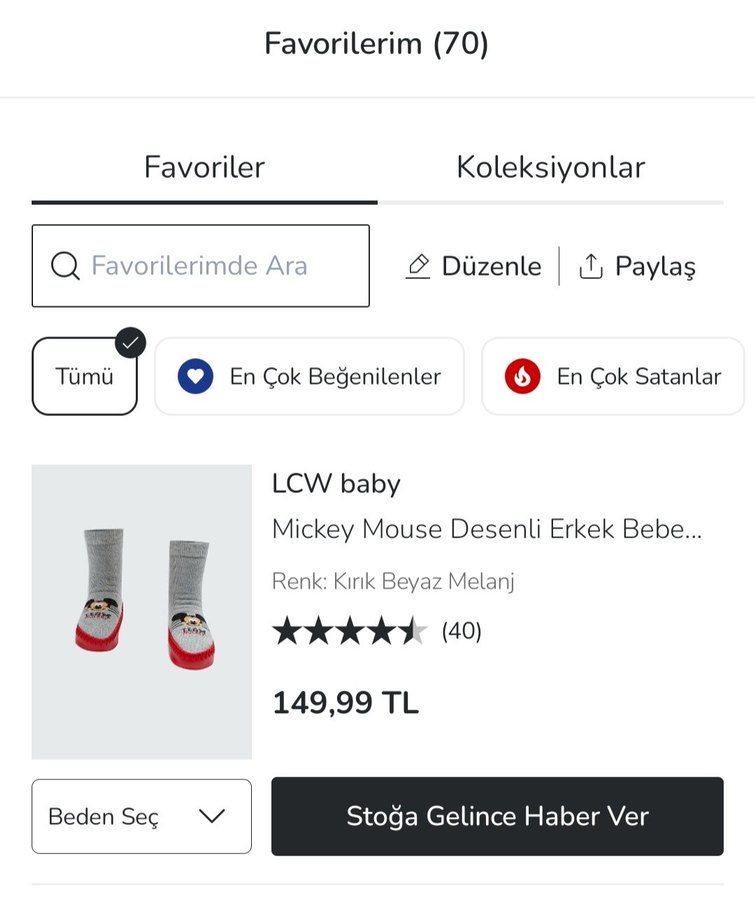Screen dimensions: 755x908
Task: Open the Beden Seç size dropdown
Action: point(141,816)
